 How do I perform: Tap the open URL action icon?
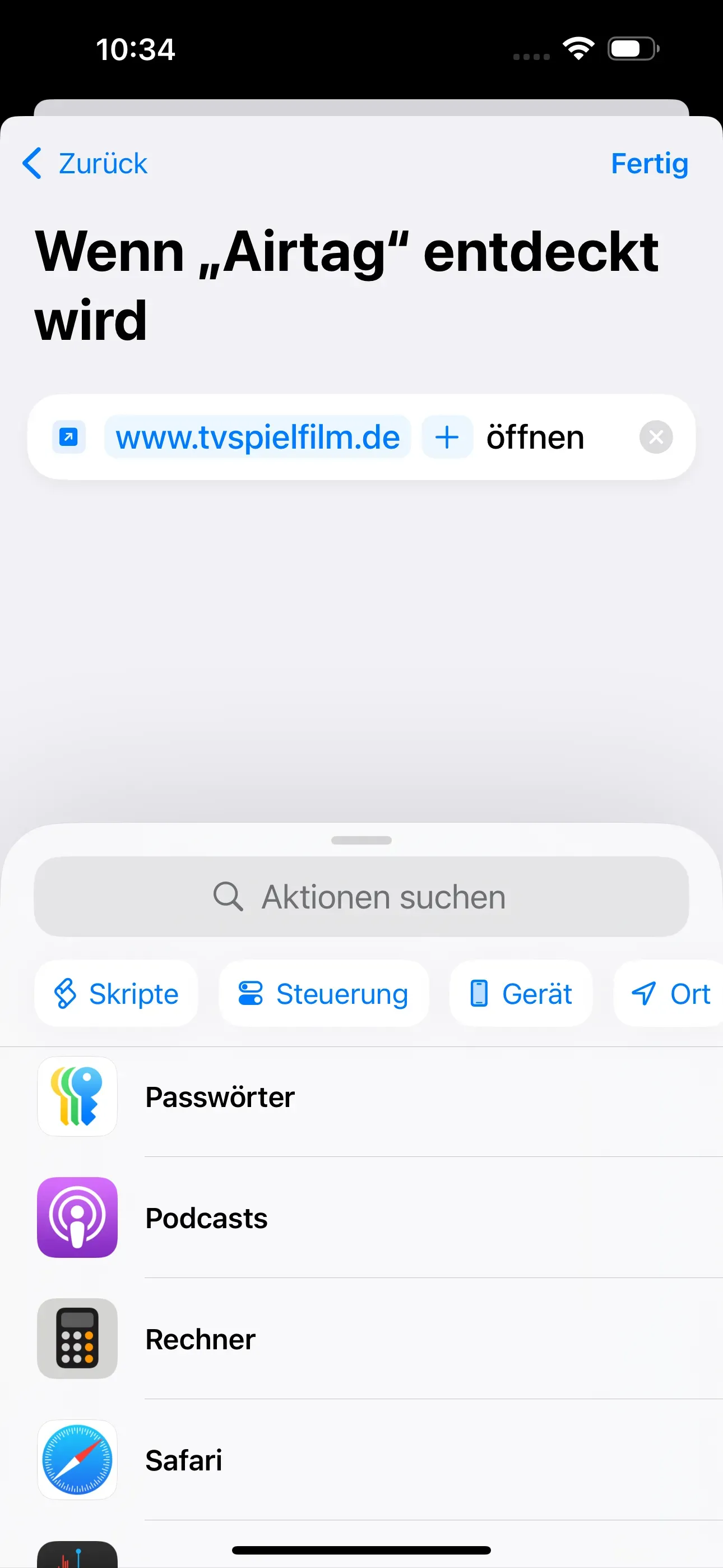(69, 437)
